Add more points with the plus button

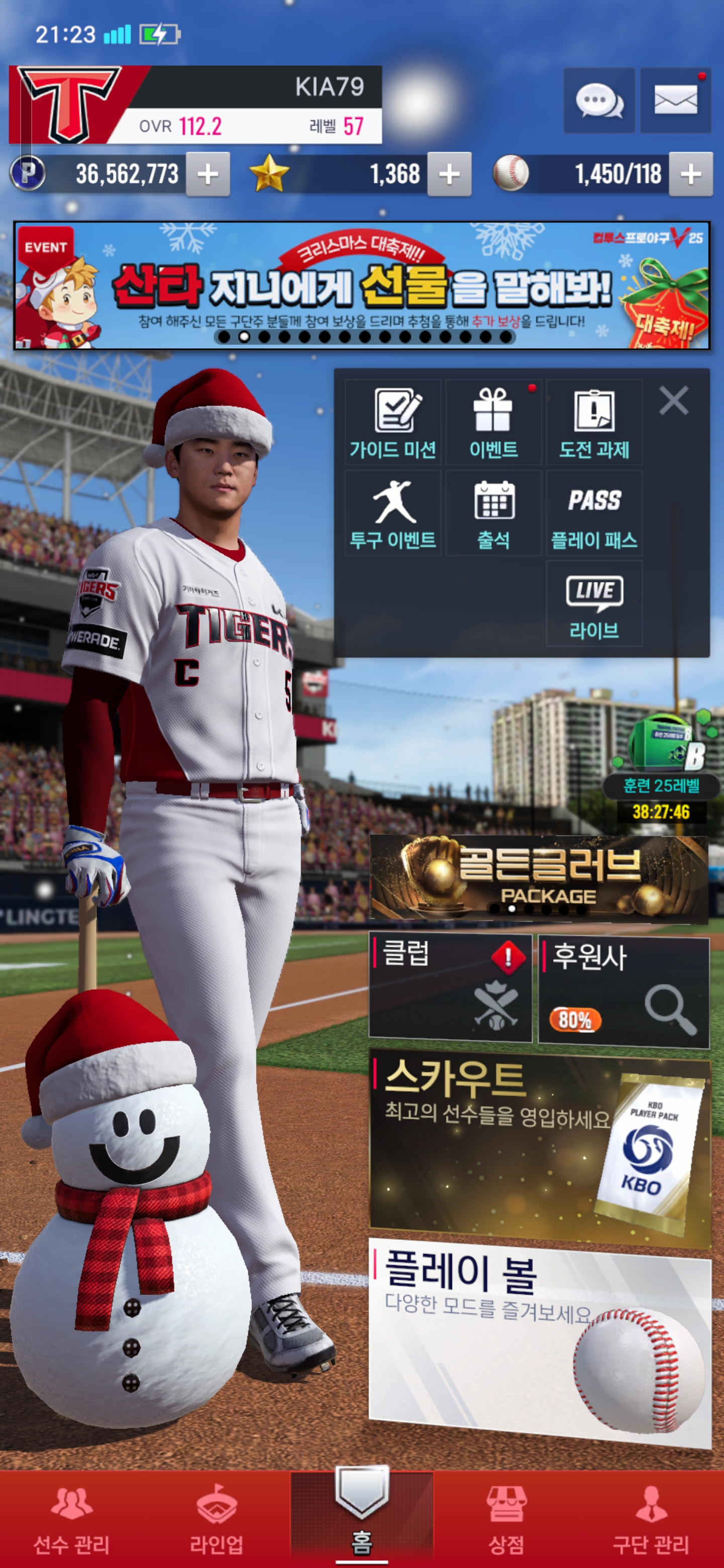(208, 175)
